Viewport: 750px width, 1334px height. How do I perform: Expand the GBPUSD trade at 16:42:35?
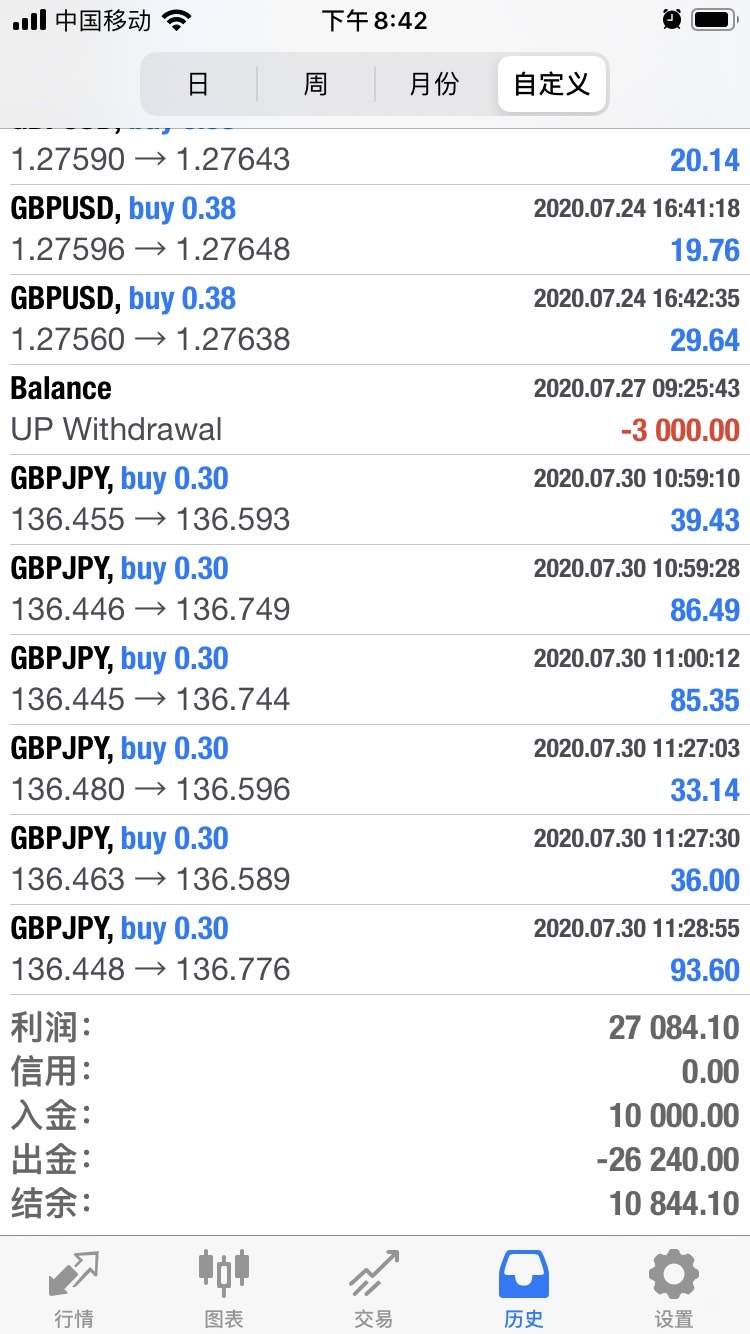click(375, 320)
